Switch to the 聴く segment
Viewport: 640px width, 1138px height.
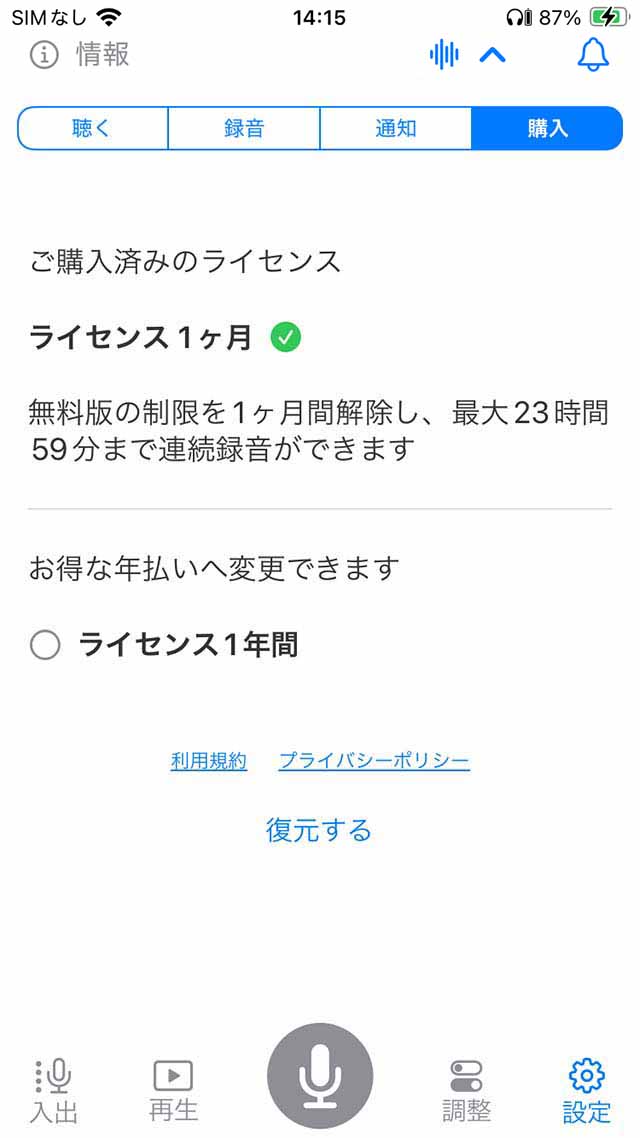click(x=93, y=128)
